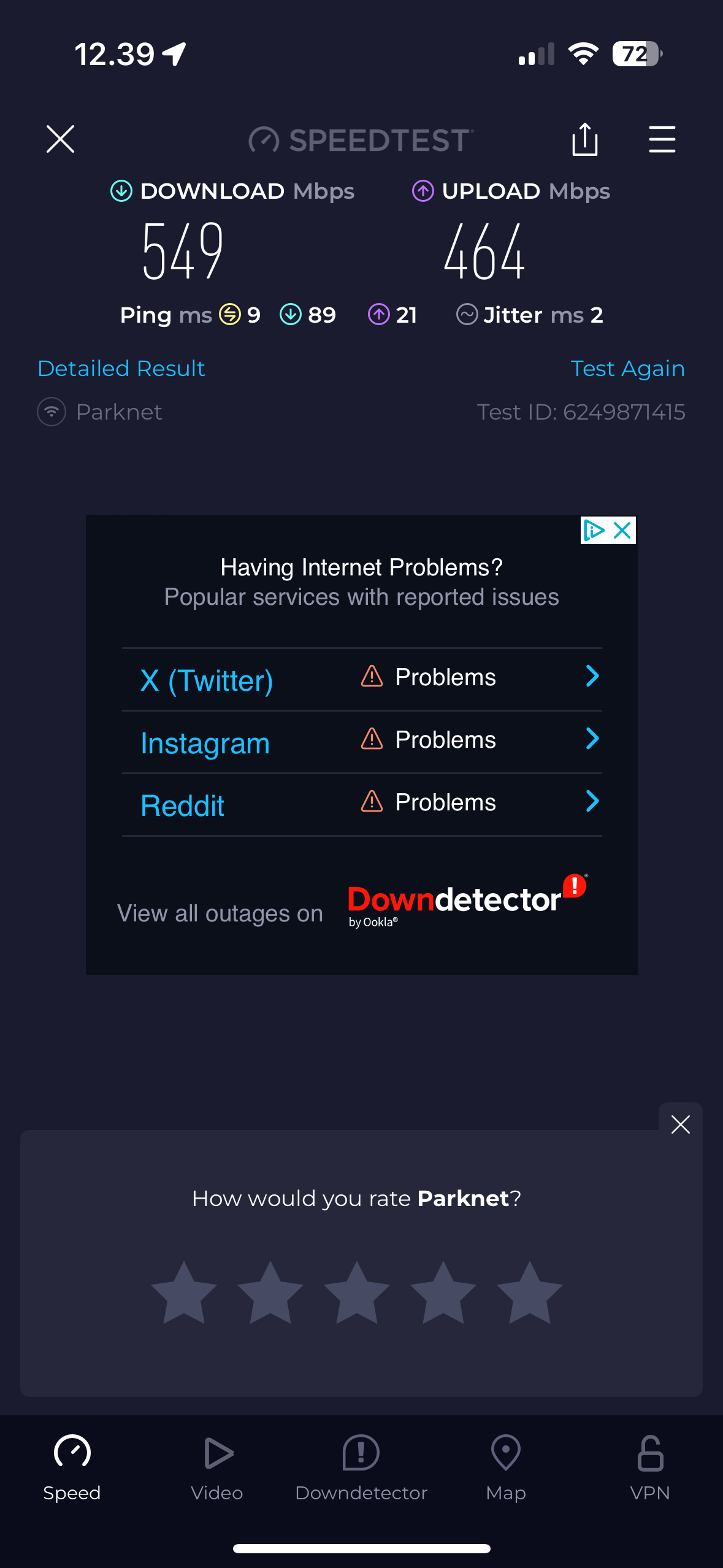Switch to the VPN tab

(x=650, y=1468)
